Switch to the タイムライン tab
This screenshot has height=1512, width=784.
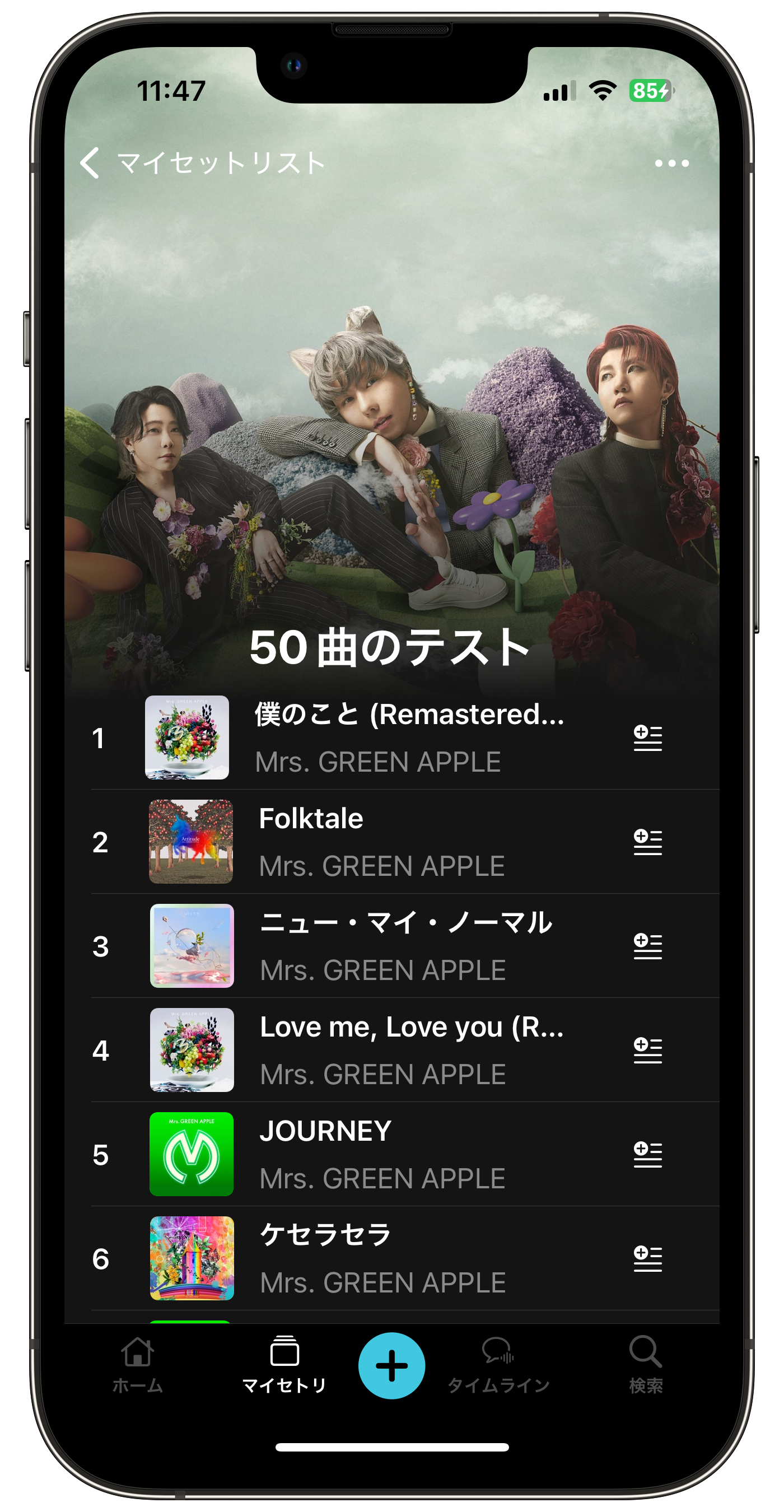click(498, 1365)
